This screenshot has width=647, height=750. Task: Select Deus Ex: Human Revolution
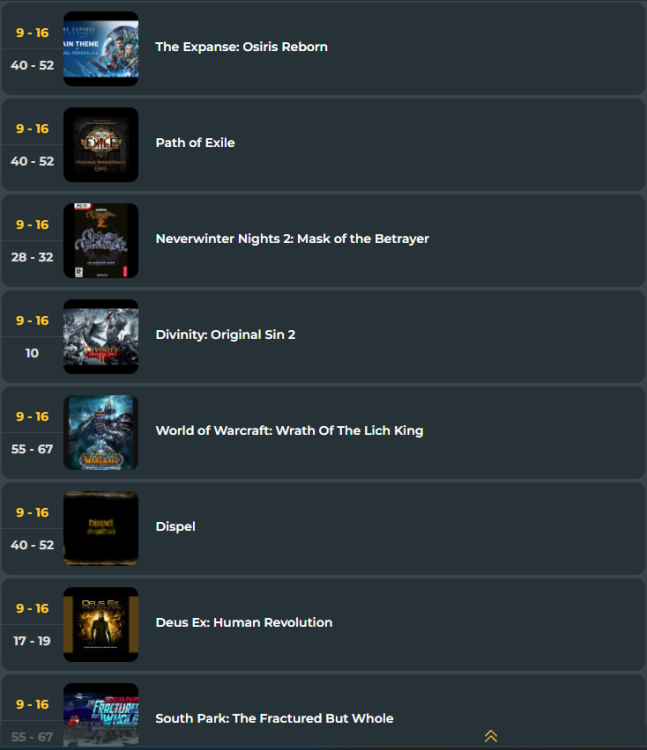(244, 623)
